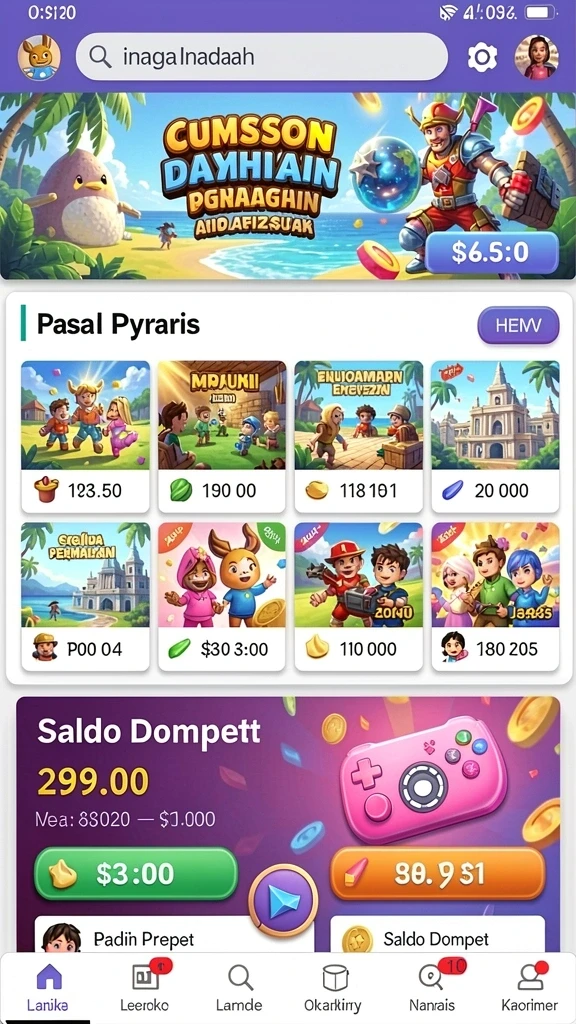Tap the round blue arrow button
The height and width of the screenshot is (1024, 576).
pos(283,899)
